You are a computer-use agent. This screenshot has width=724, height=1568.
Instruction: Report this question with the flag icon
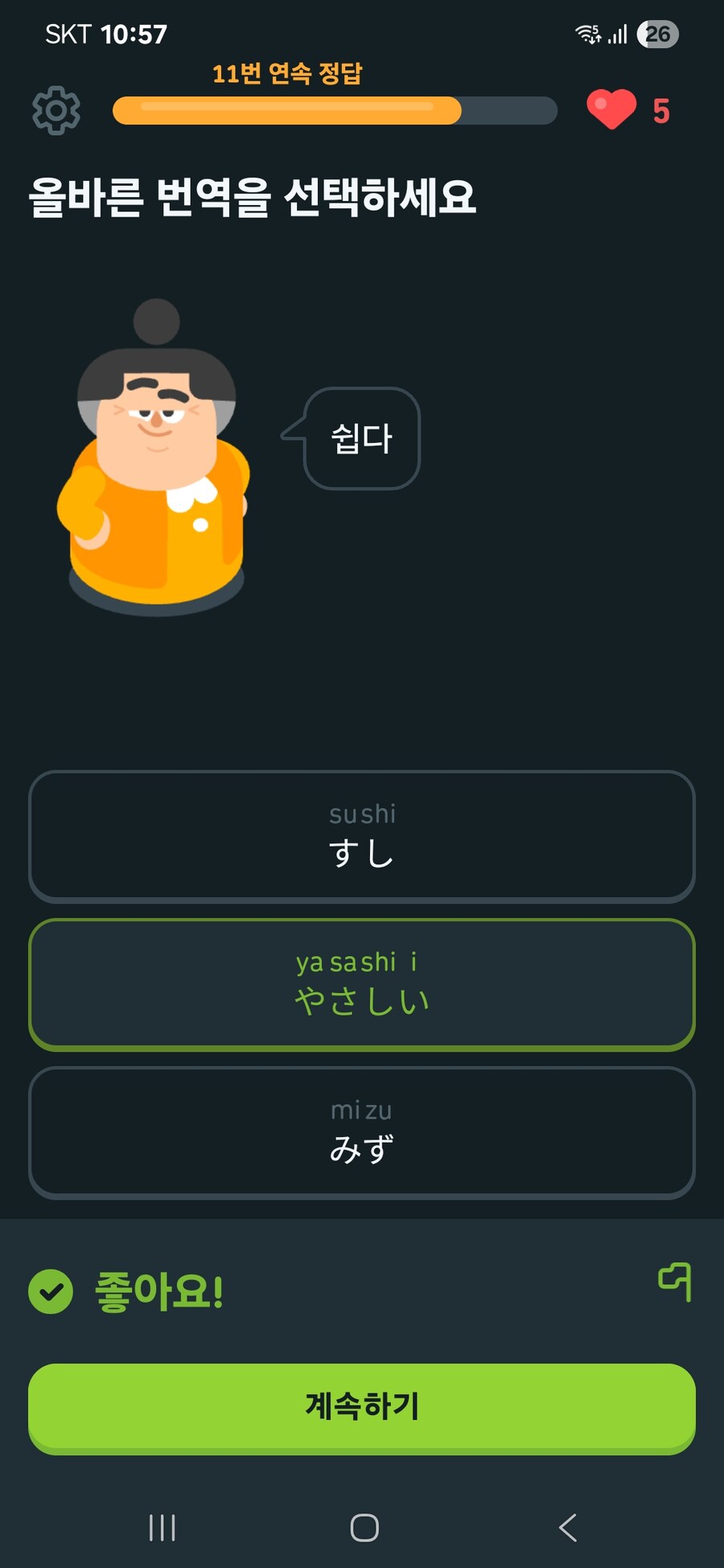click(675, 1282)
